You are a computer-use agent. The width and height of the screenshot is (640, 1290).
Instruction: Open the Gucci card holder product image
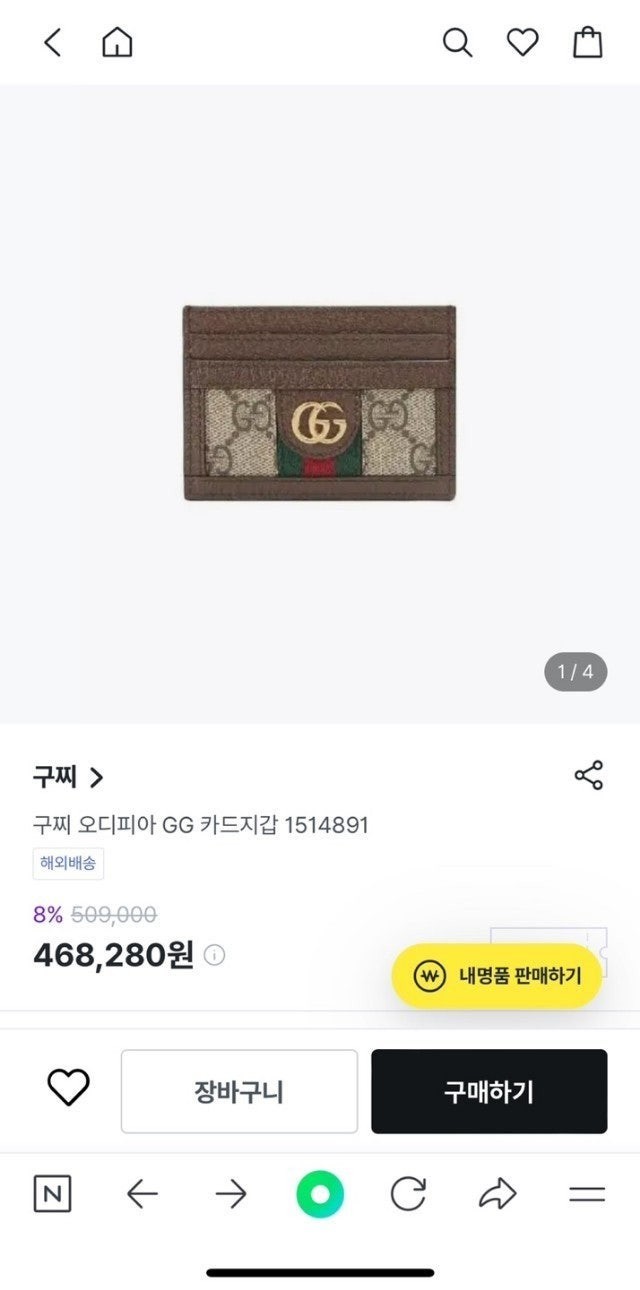coord(320,404)
